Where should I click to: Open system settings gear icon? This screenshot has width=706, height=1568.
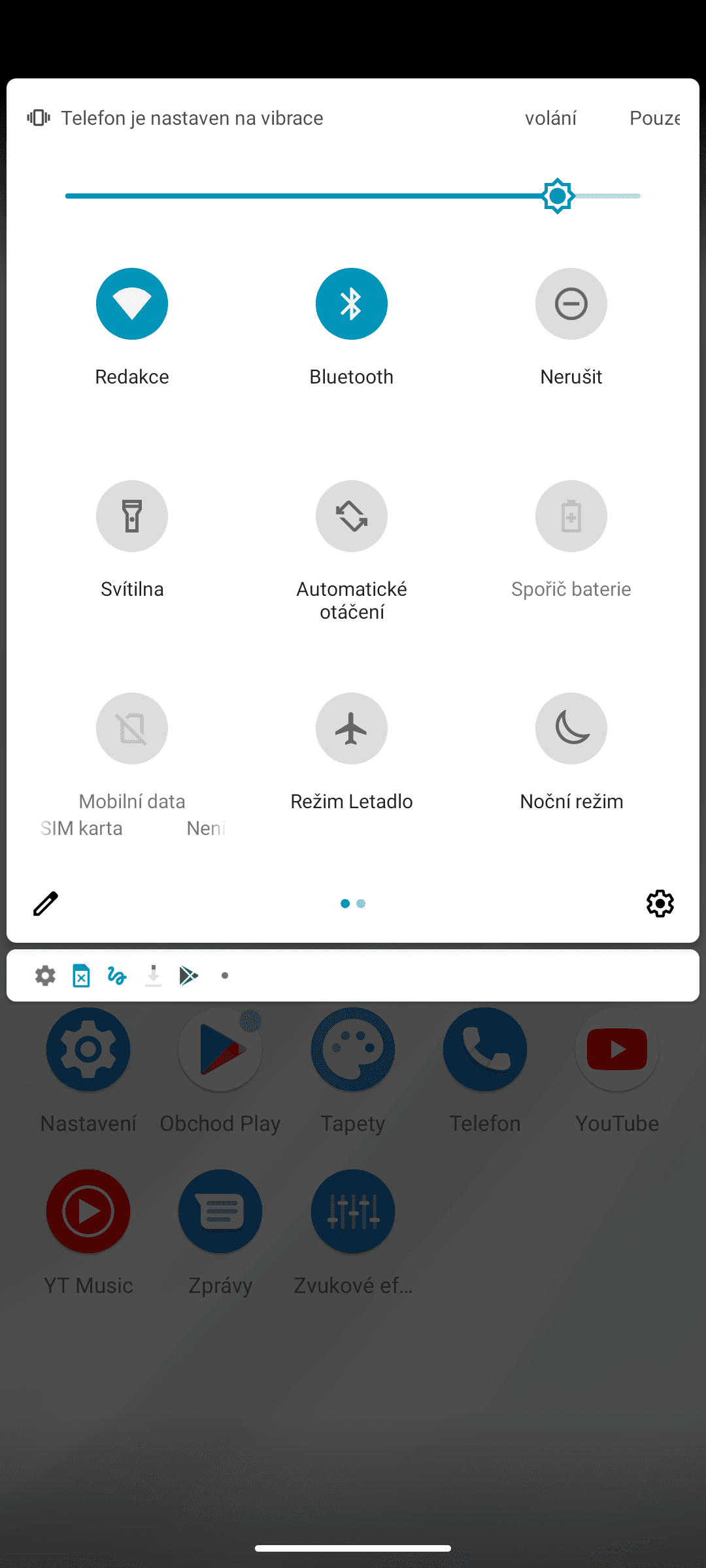pyautogui.click(x=660, y=904)
